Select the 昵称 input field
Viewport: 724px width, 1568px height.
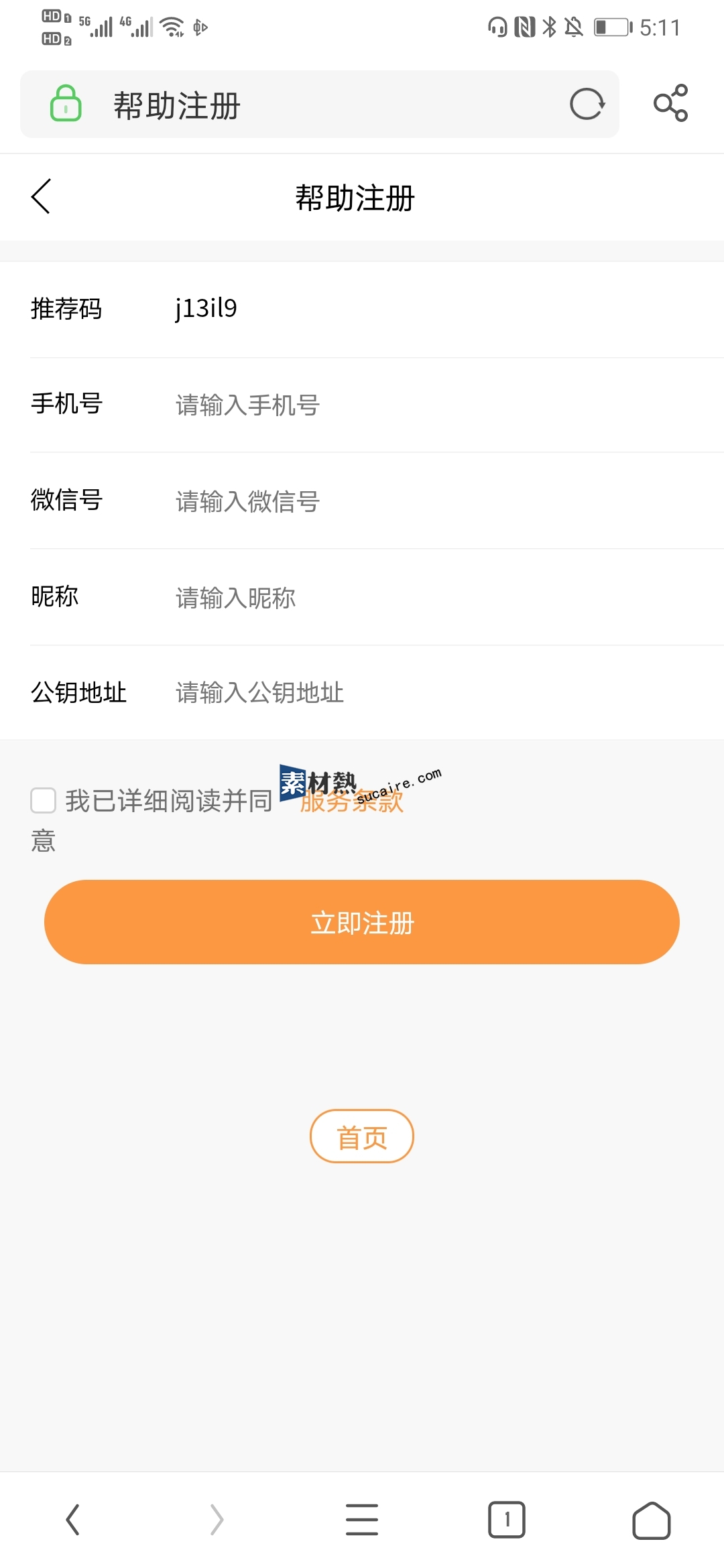coord(429,597)
